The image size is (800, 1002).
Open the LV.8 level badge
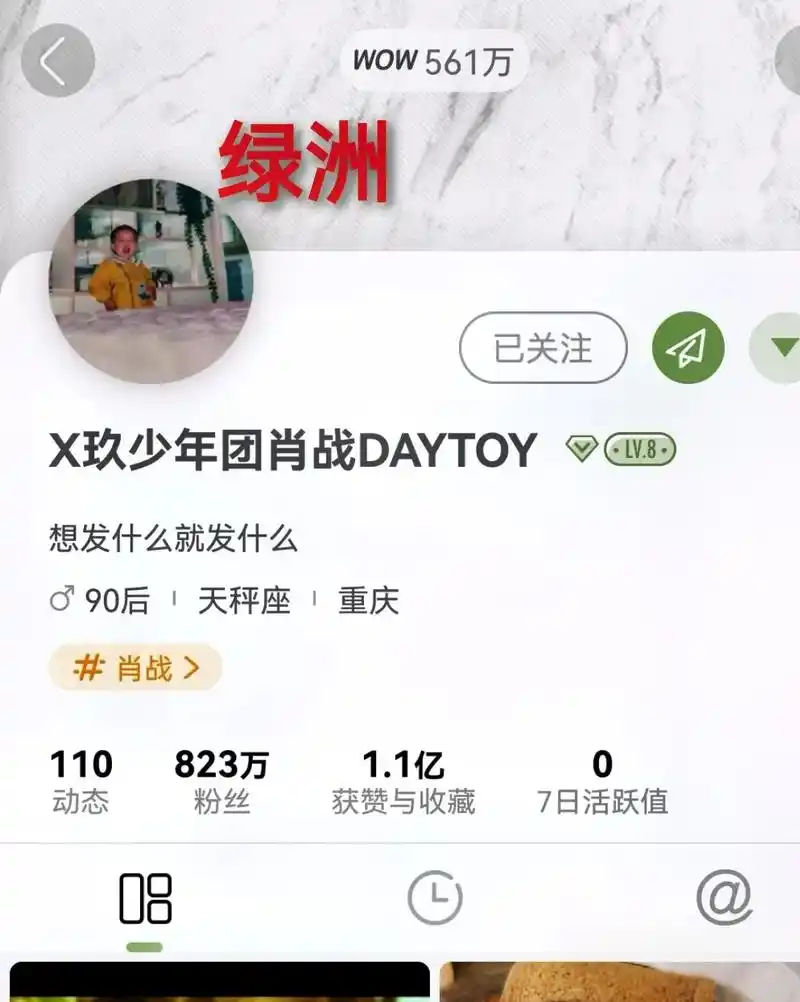coord(638,451)
